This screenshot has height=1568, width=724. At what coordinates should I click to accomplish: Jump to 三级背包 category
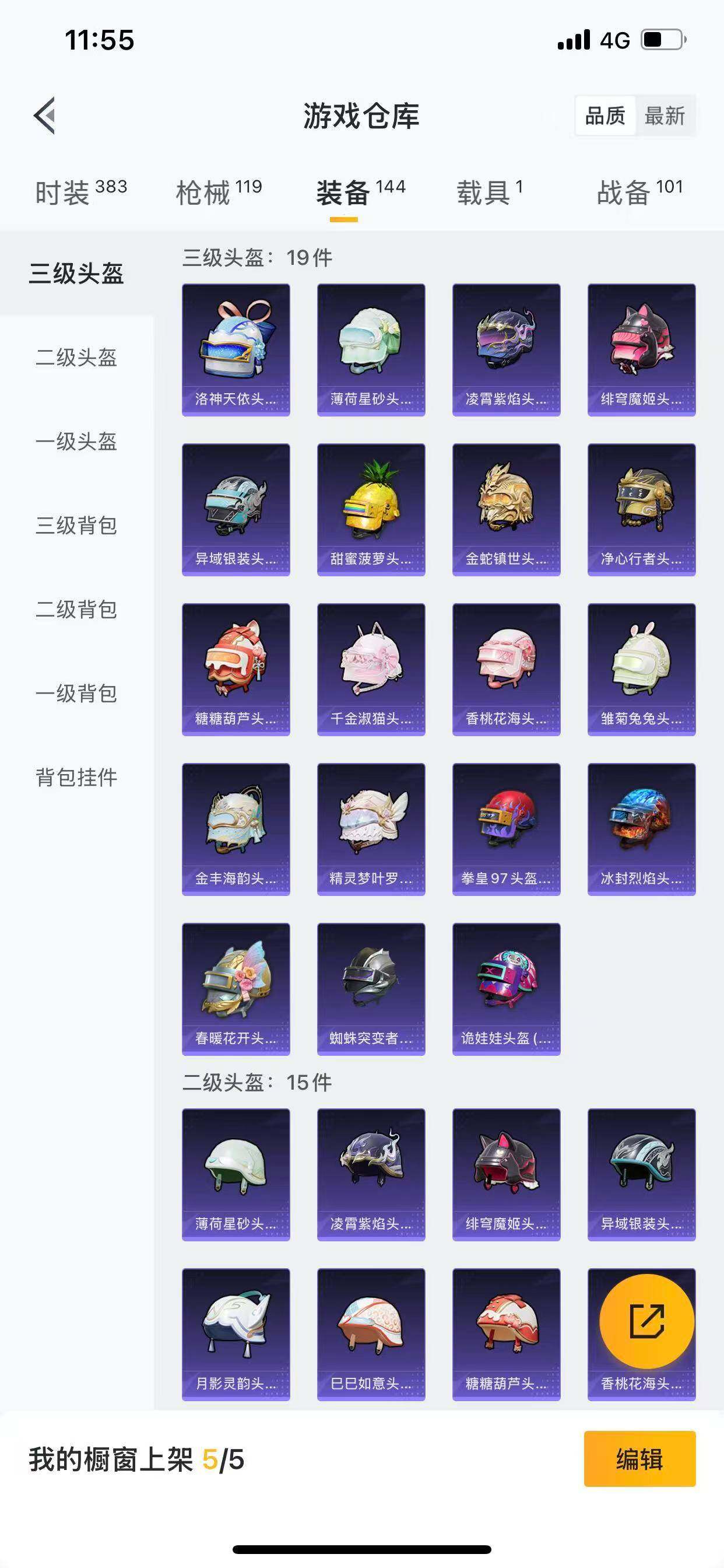coord(76,526)
